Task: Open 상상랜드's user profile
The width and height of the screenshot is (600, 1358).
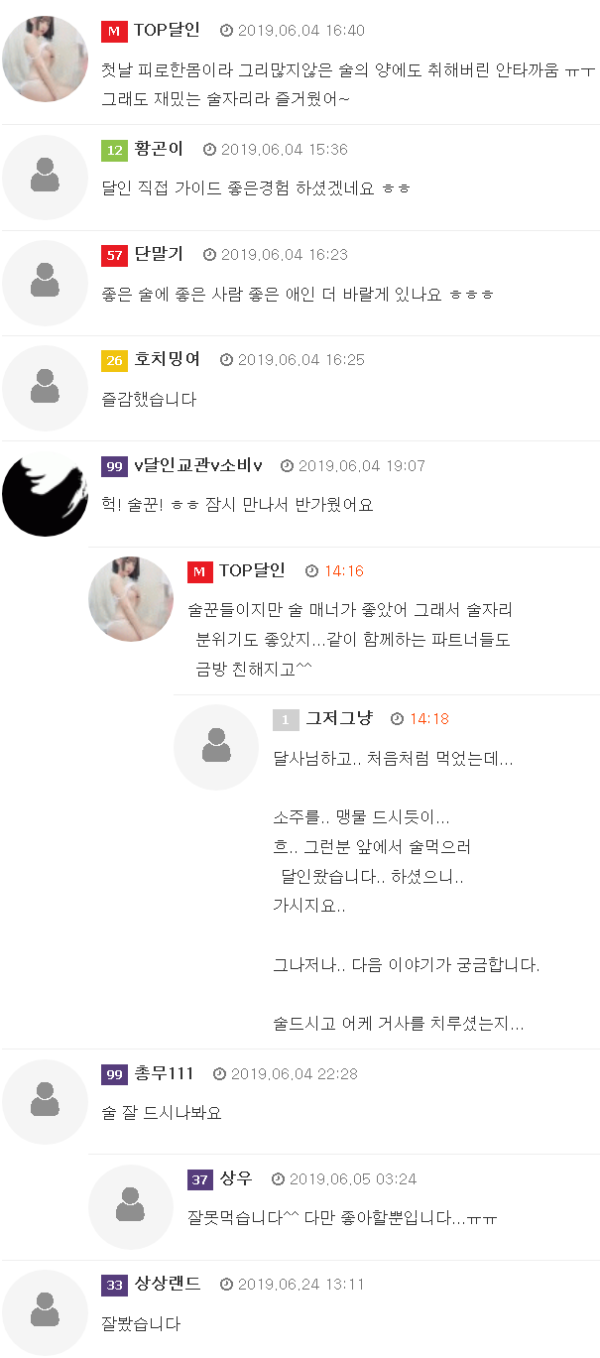Action: pos(166,1283)
